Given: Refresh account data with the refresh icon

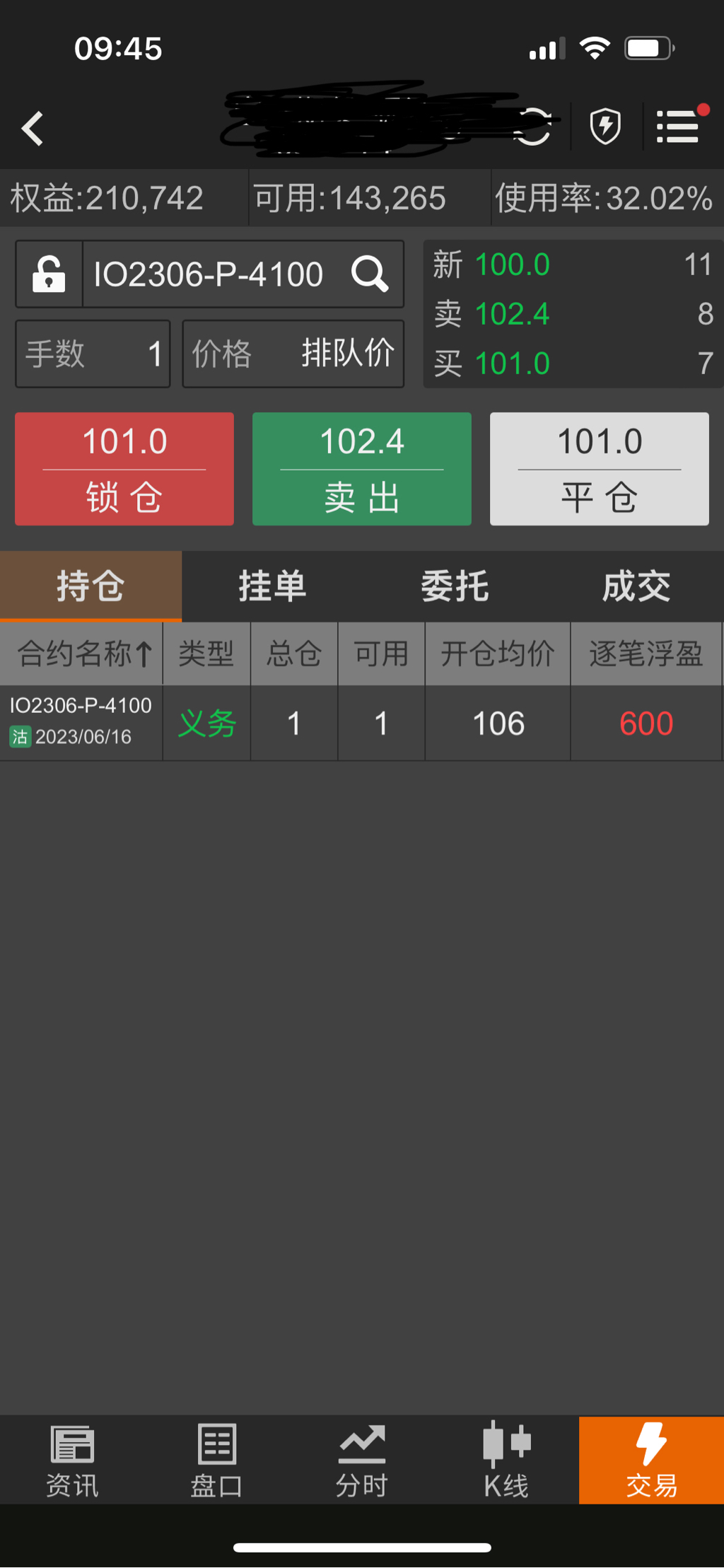Looking at the screenshot, I should click(x=534, y=127).
